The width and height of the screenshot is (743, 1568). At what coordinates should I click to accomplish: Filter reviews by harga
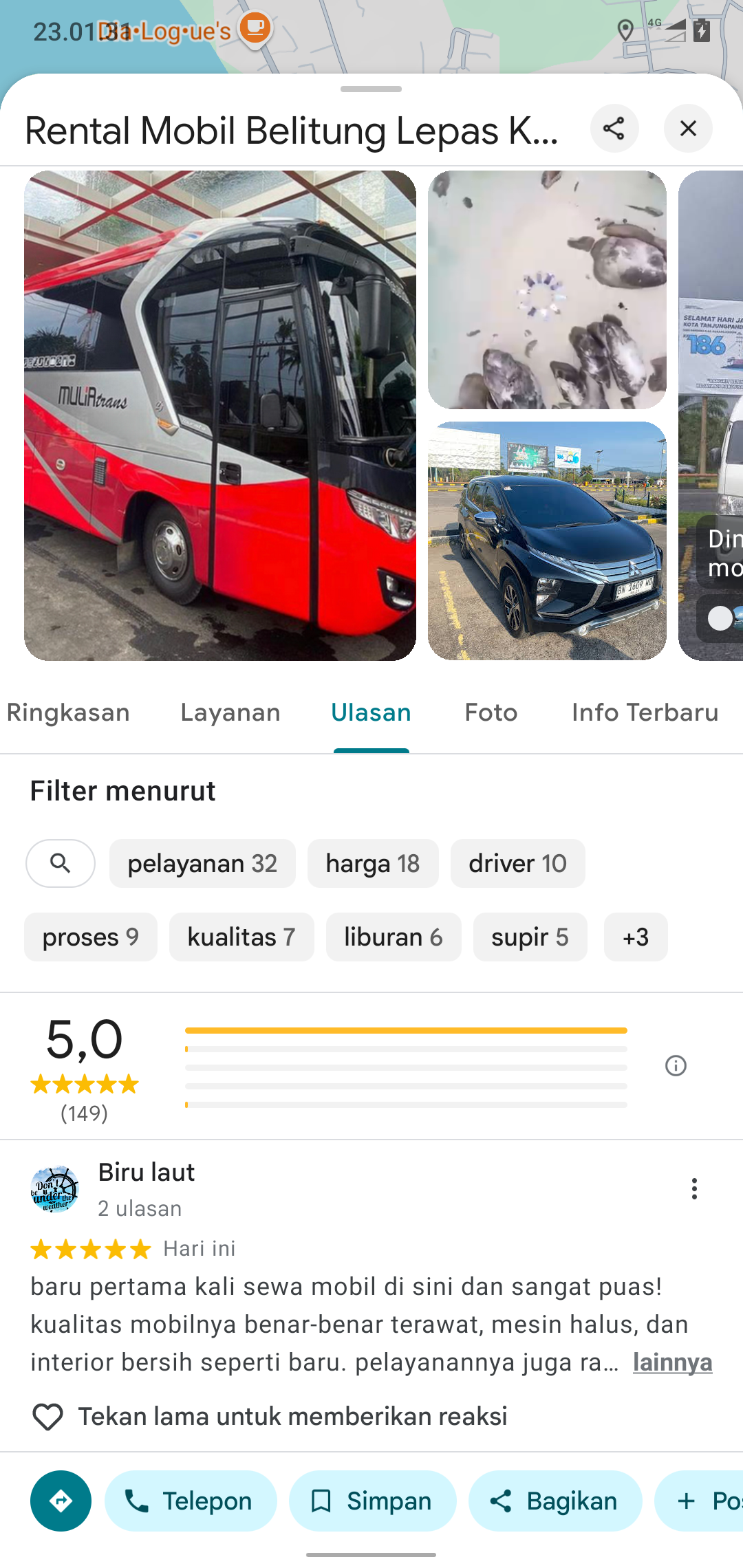pyautogui.click(x=373, y=863)
